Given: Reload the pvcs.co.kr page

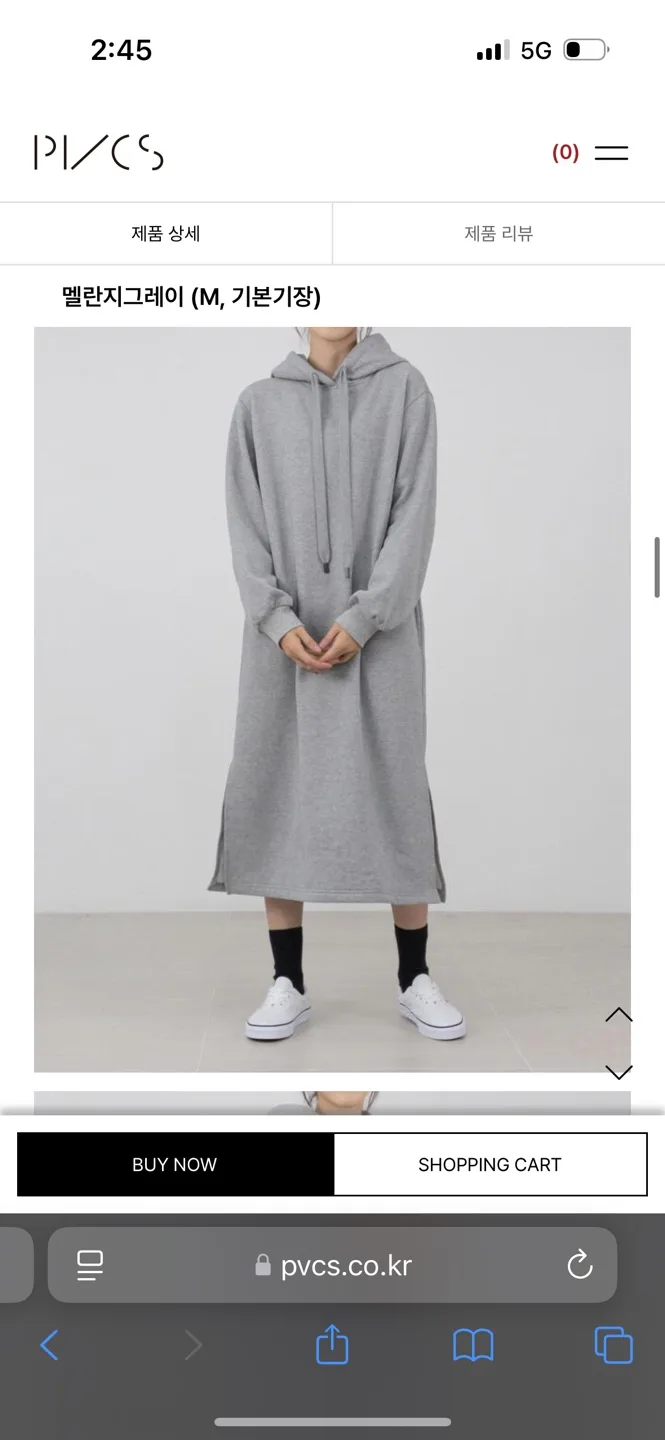Looking at the screenshot, I should click(x=580, y=1265).
